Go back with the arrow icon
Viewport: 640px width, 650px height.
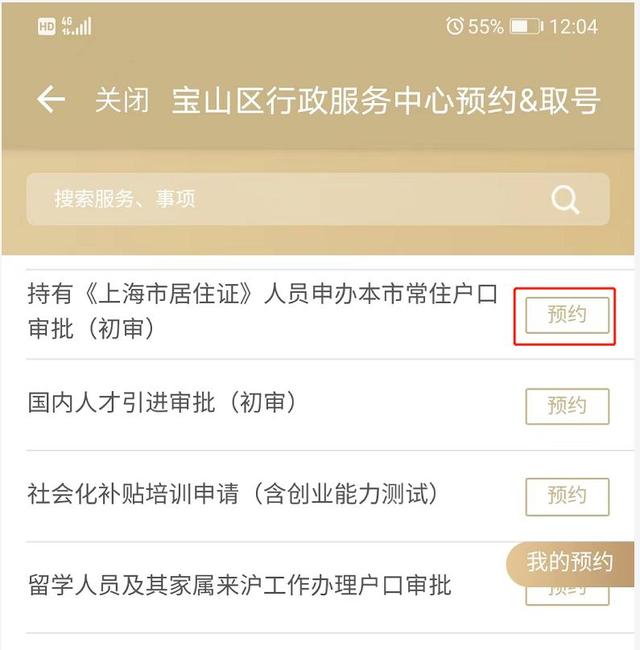coord(50,100)
